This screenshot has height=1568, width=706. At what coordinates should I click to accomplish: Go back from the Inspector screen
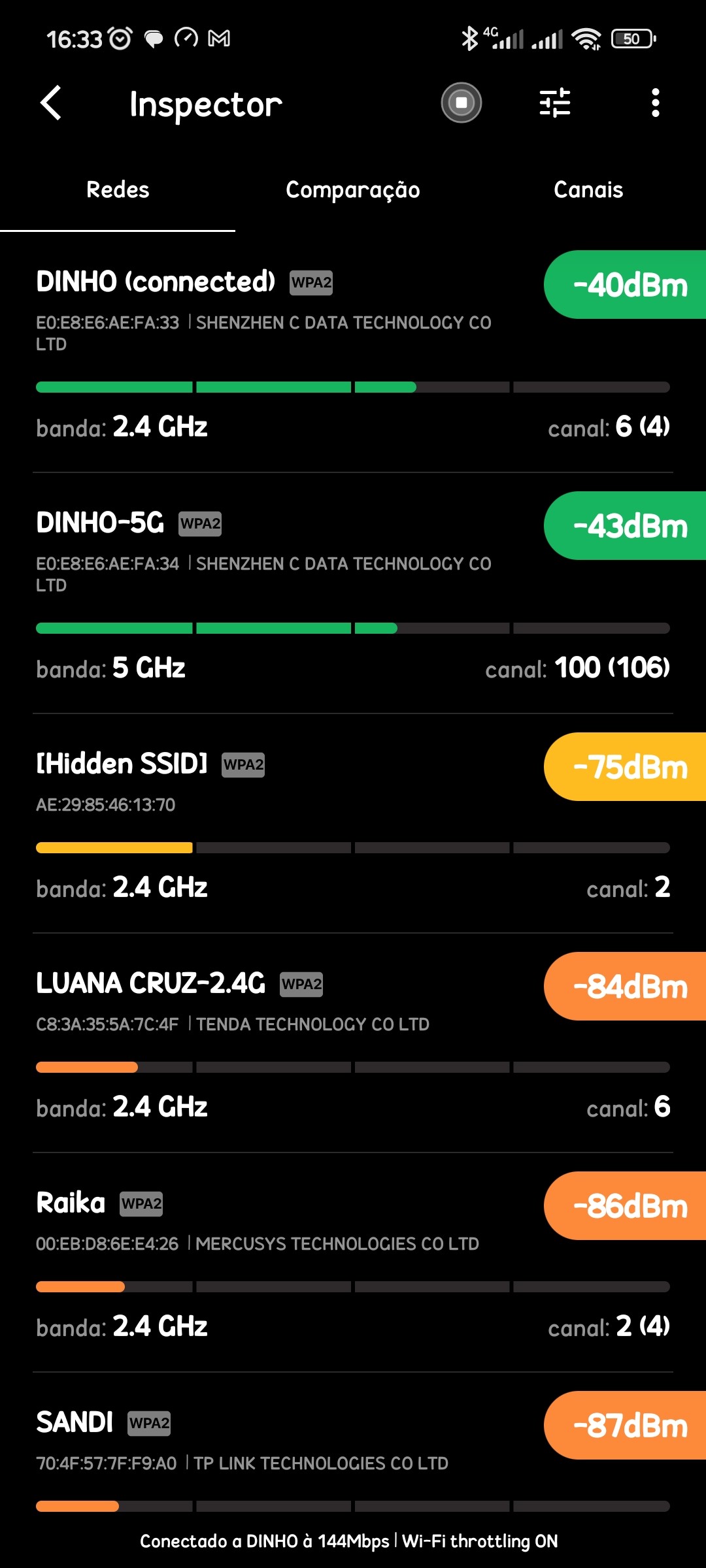click(51, 103)
